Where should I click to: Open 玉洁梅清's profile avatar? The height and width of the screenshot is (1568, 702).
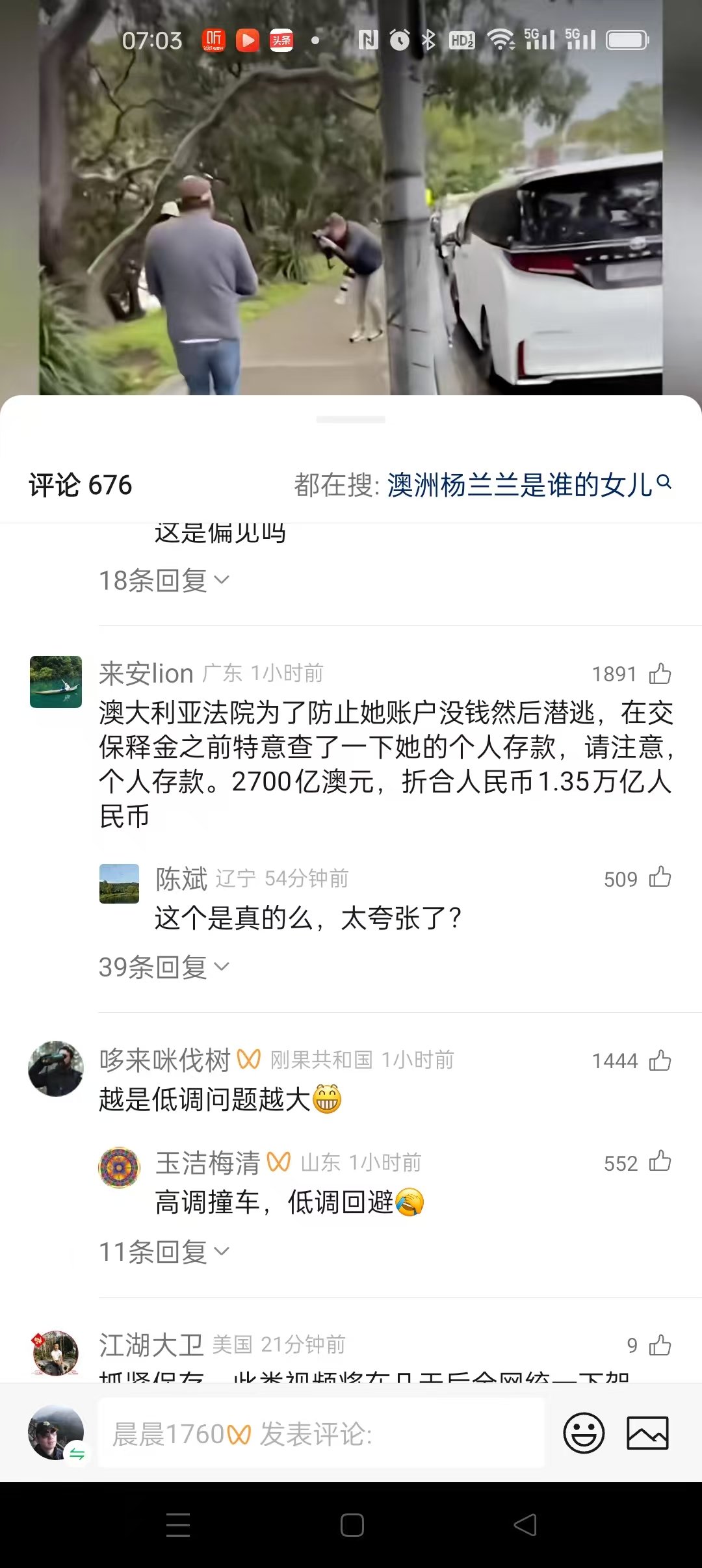point(119,1168)
